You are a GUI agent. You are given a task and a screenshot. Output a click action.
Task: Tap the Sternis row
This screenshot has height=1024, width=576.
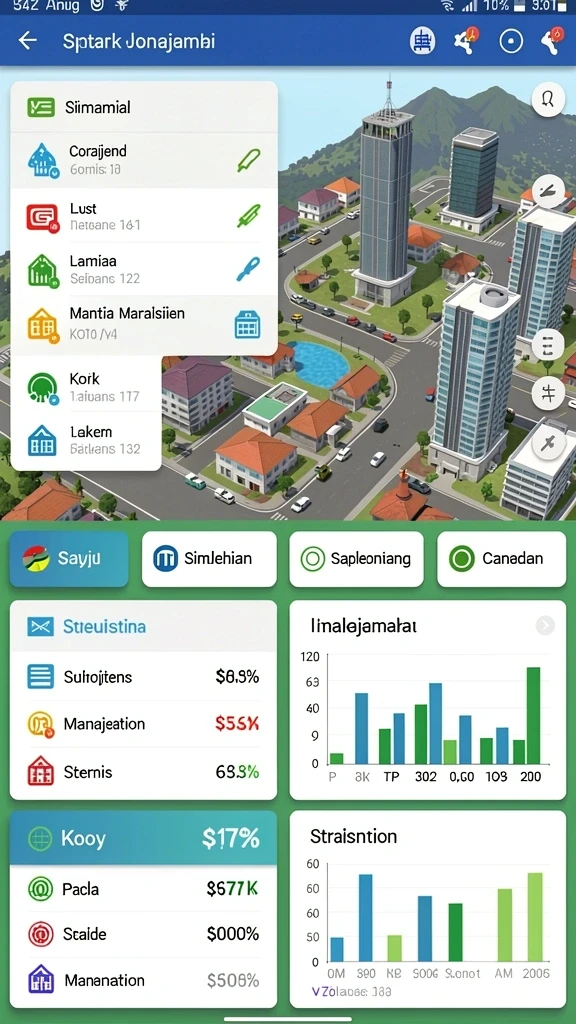144,772
